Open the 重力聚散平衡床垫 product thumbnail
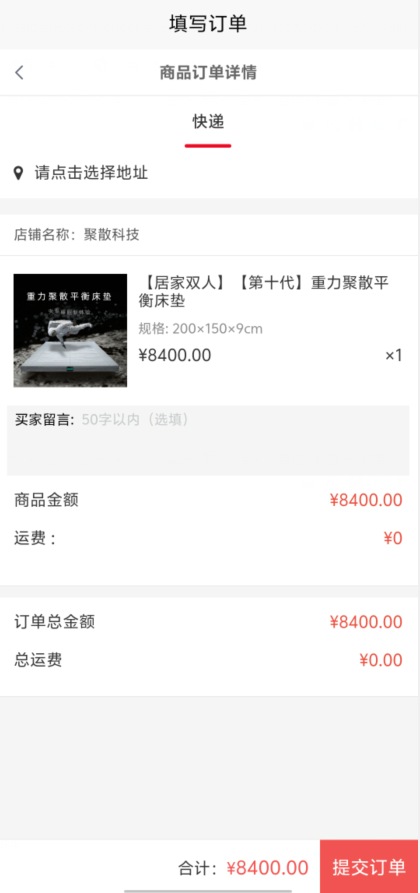This screenshot has width=420, height=893. (70, 330)
